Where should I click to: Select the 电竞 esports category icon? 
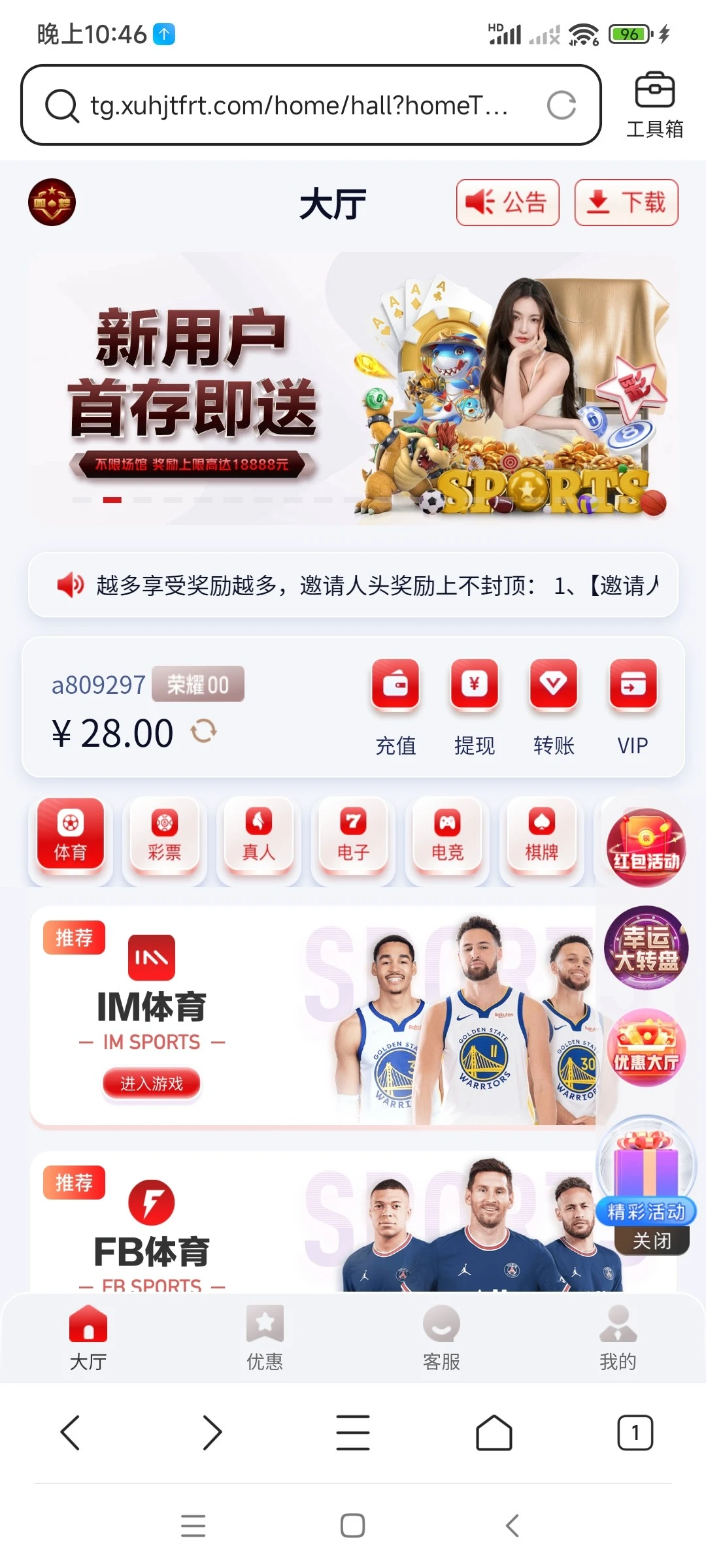pos(447,840)
